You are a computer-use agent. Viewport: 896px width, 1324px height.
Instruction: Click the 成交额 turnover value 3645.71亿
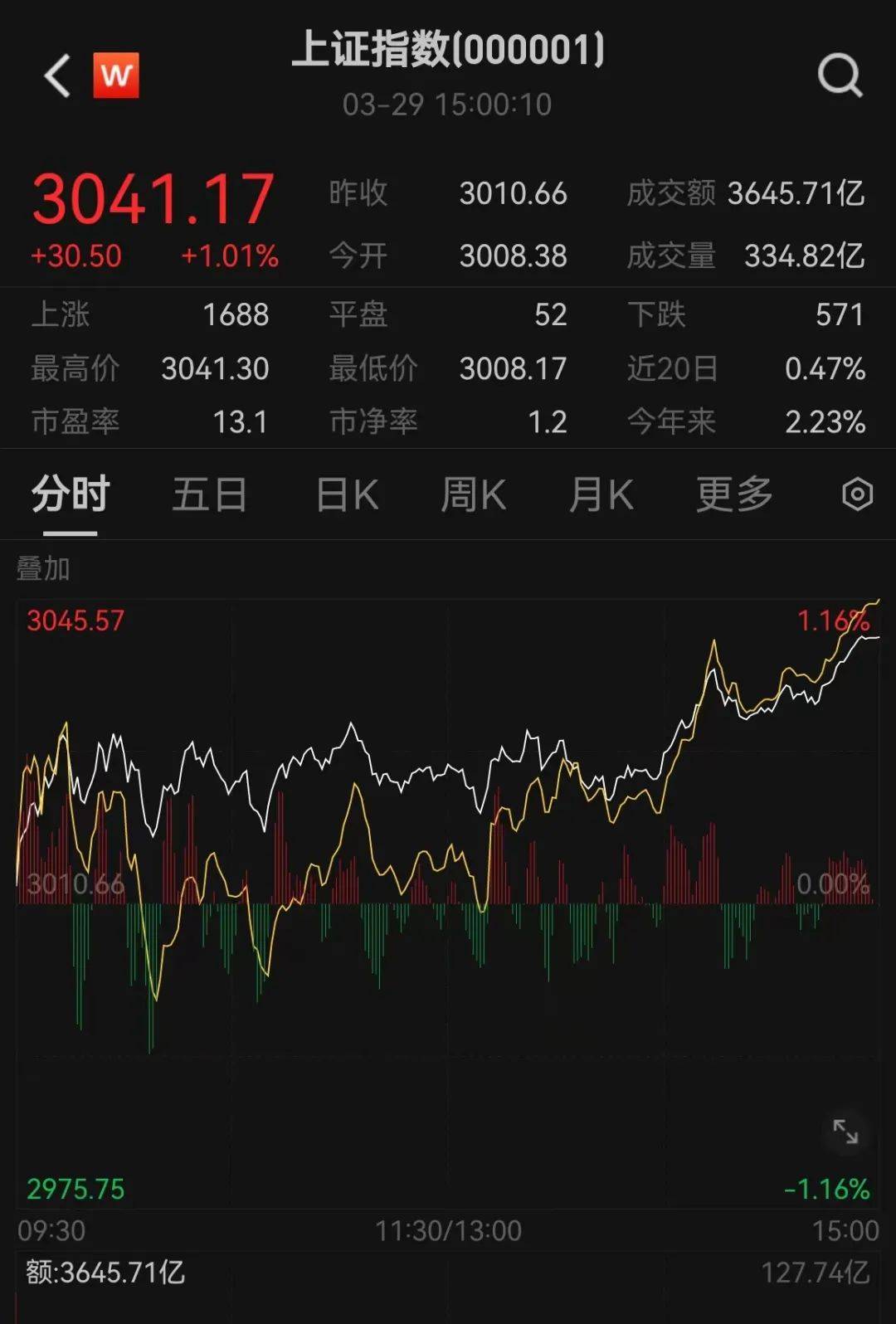(797, 193)
